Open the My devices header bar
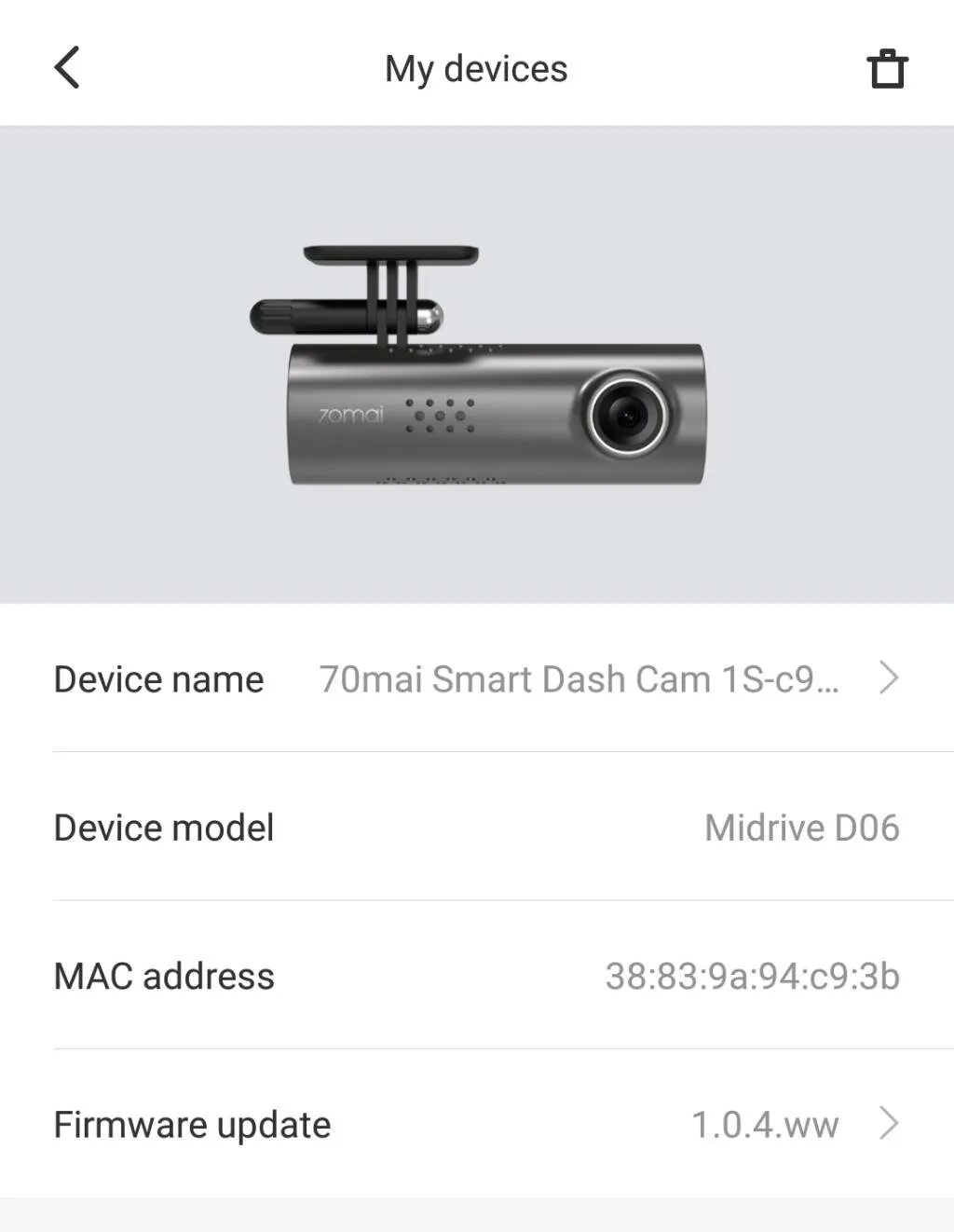954x1232 pixels. coord(476,61)
